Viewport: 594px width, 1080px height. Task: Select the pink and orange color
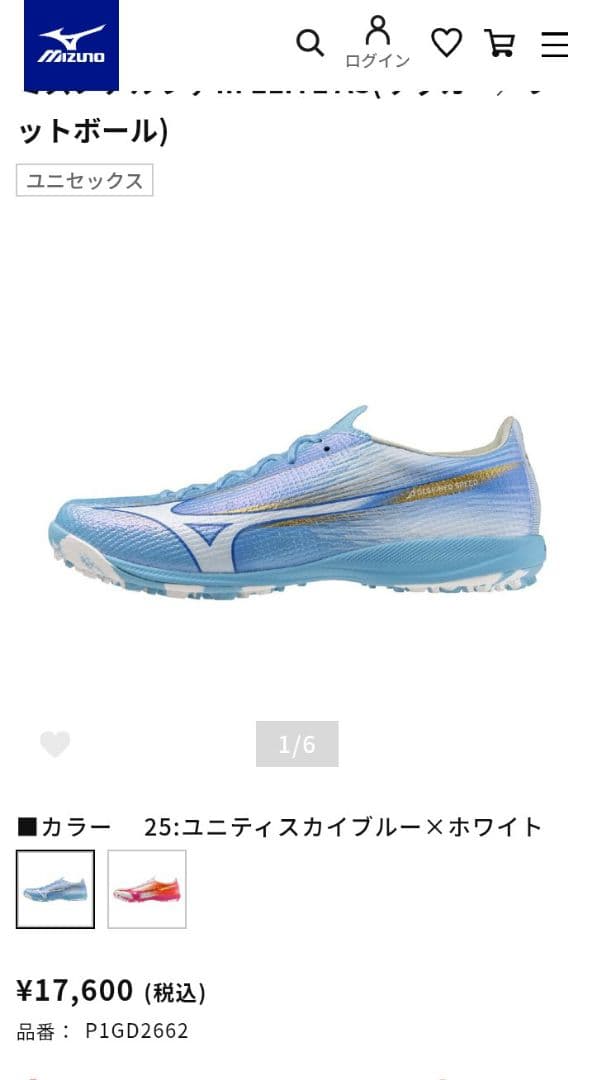147,889
